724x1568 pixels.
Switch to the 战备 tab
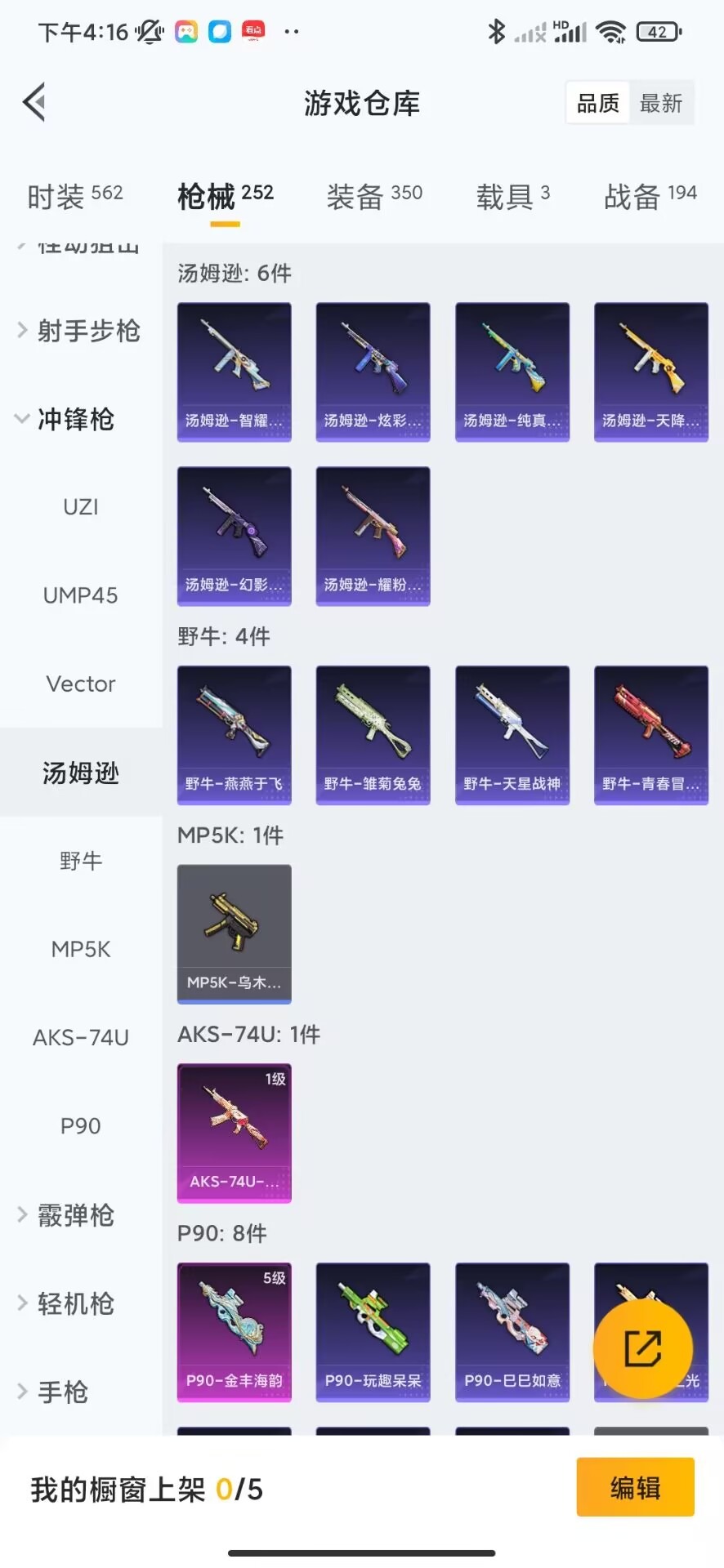click(x=650, y=196)
